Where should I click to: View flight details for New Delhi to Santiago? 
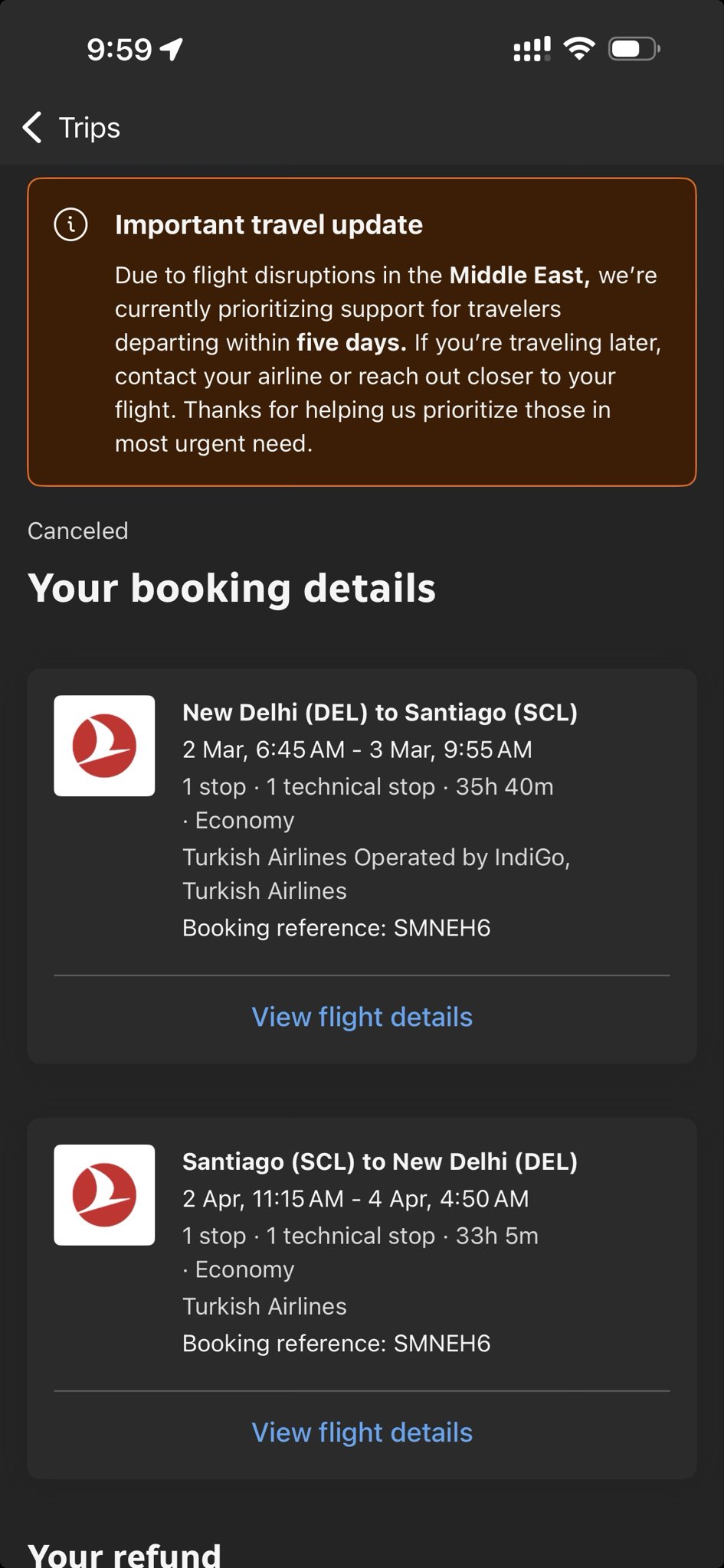(362, 1017)
